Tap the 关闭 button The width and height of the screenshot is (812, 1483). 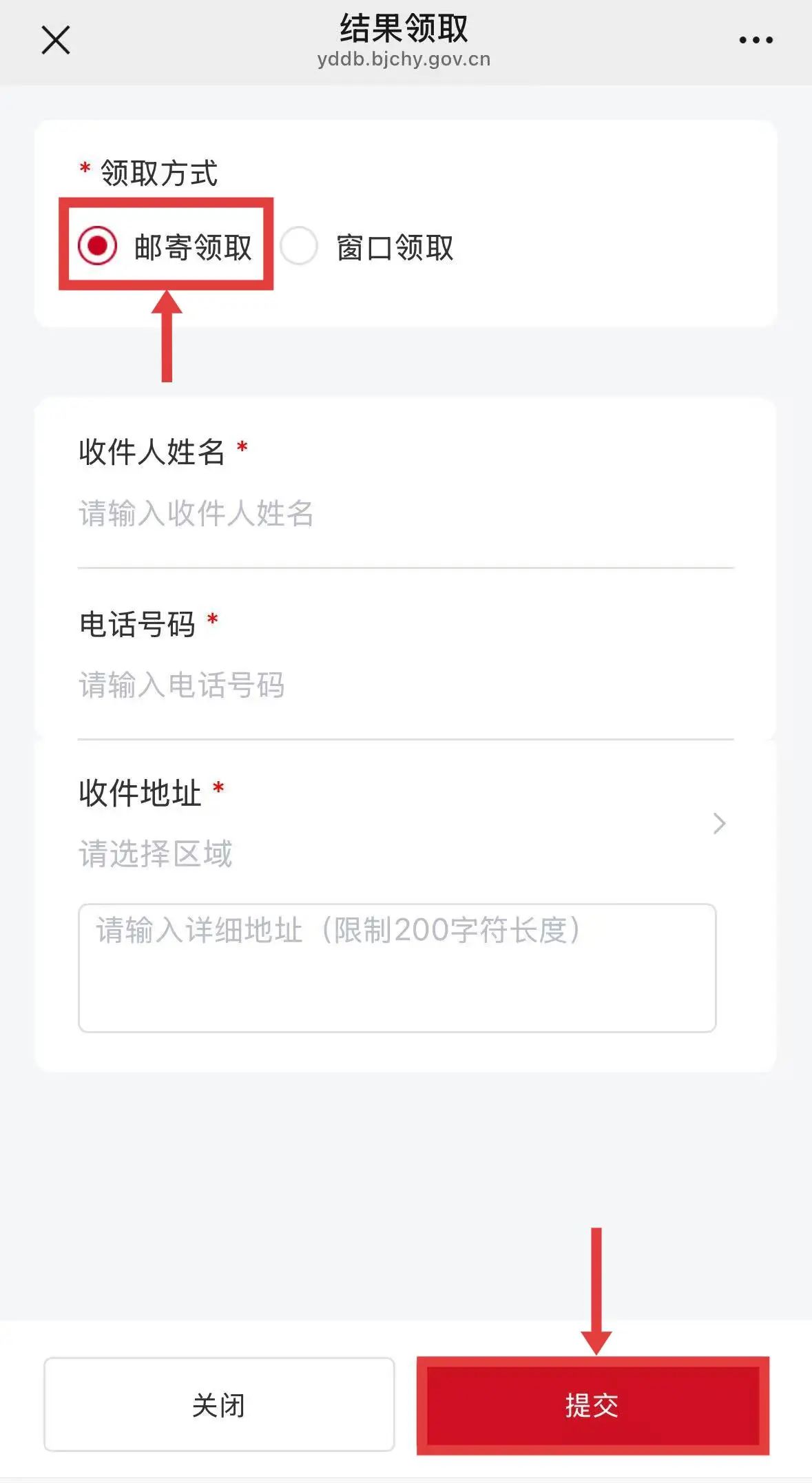click(x=219, y=1404)
